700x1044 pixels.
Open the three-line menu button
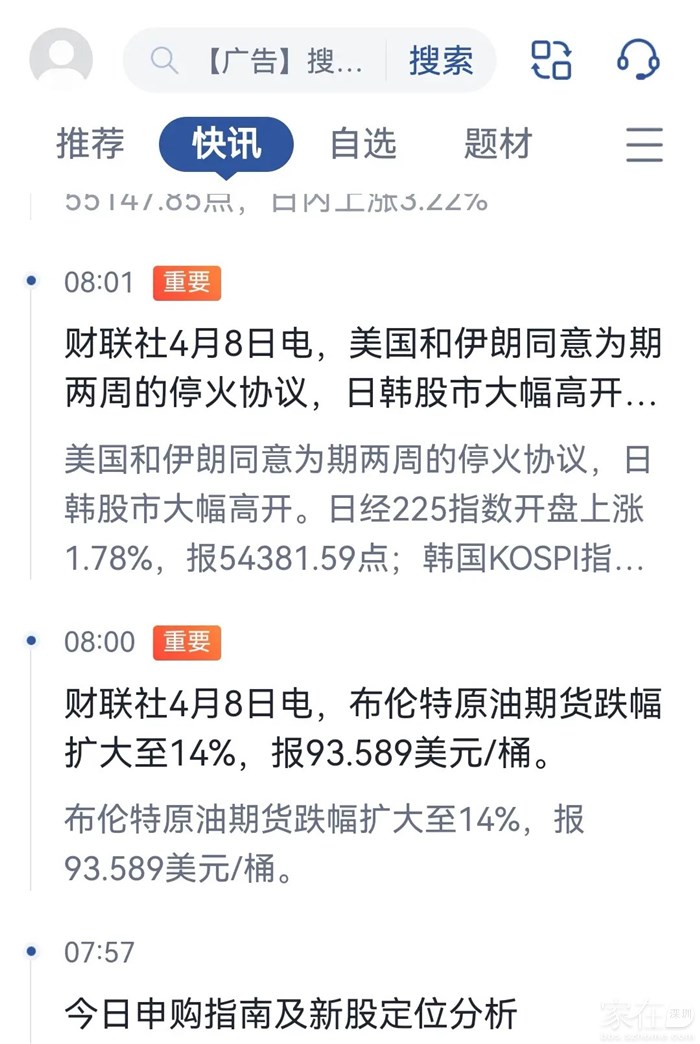[644, 144]
